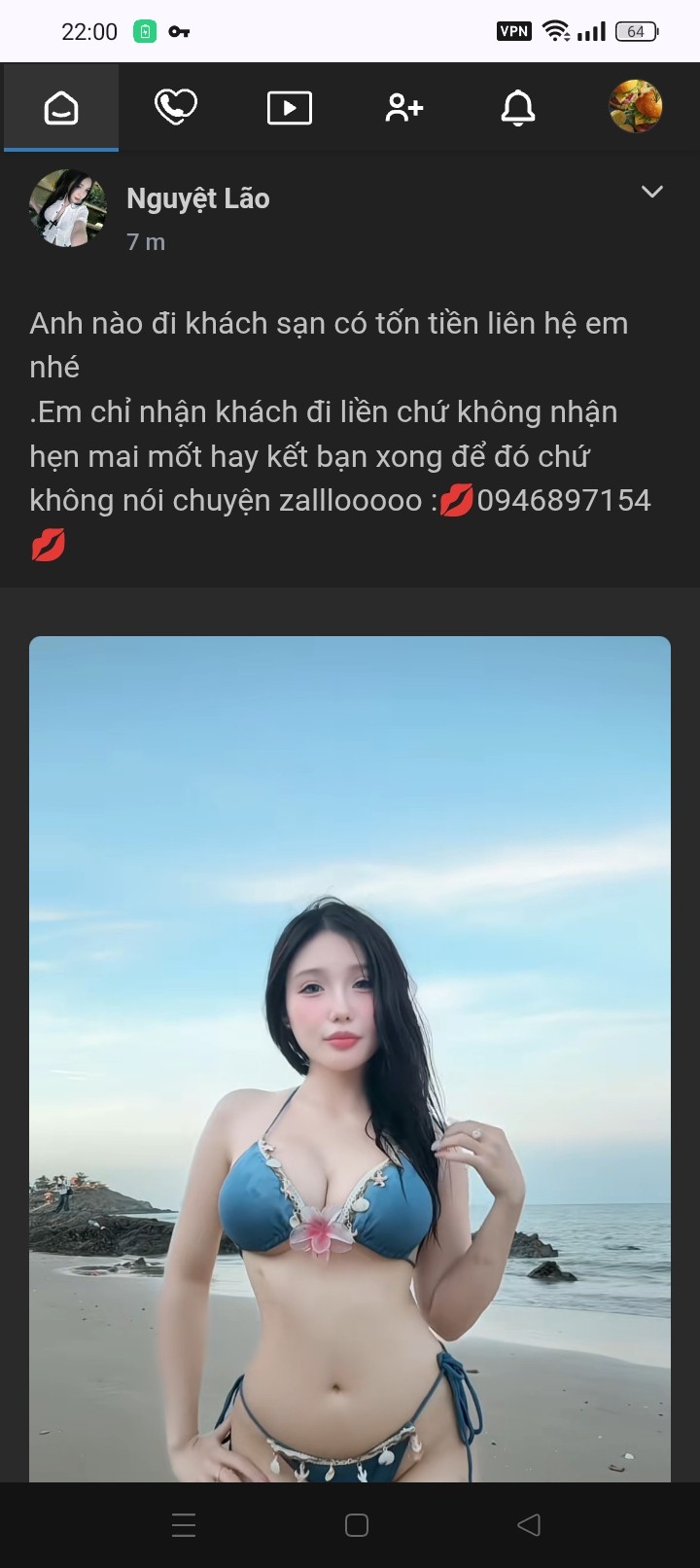Open the dating hearts tab
The height and width of the screenshot is (1568, 700).
(175, 108)
